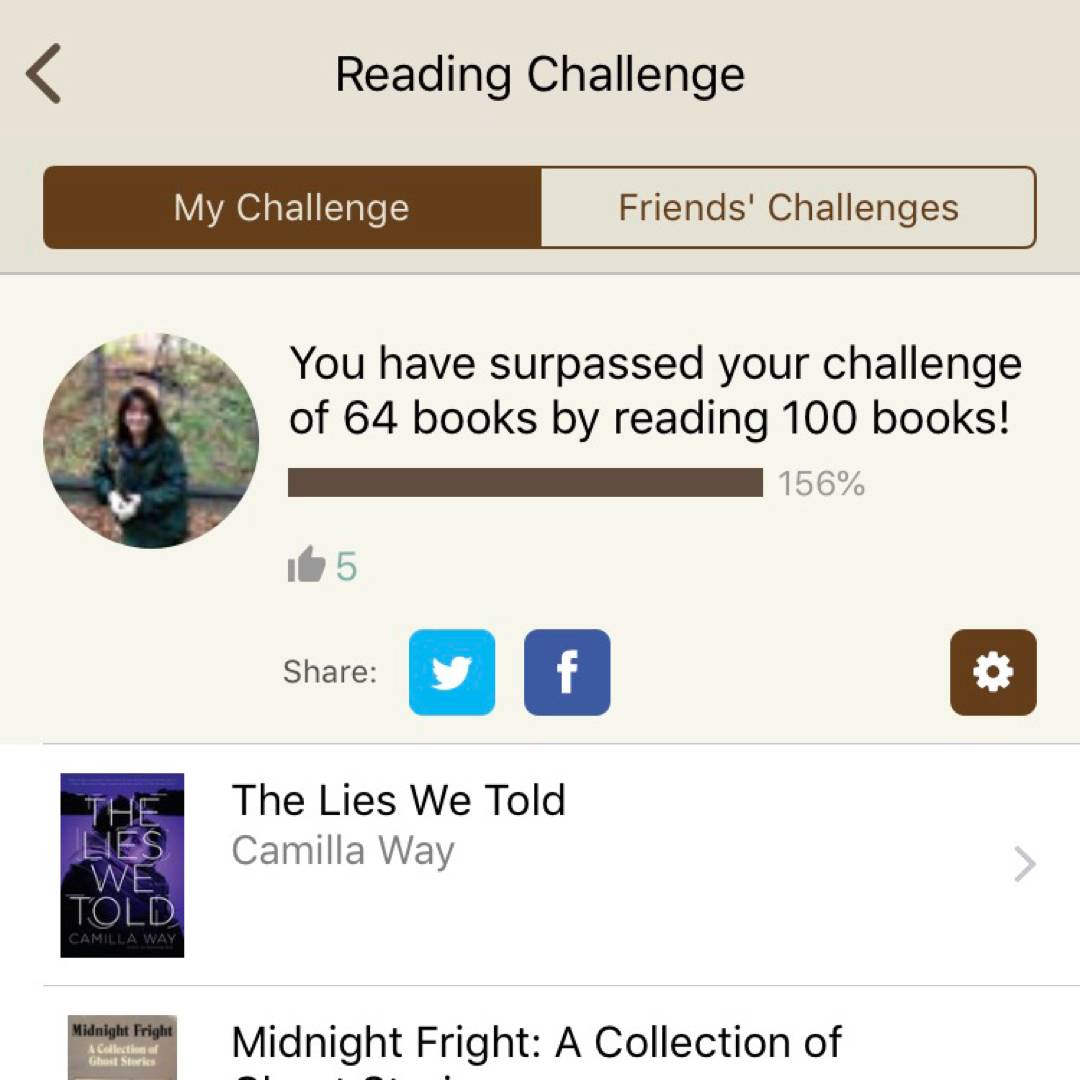Viewport: 1080px width, 1080px height.
Task: Share challenge on Facebook
Action: [x=567, y=672]
